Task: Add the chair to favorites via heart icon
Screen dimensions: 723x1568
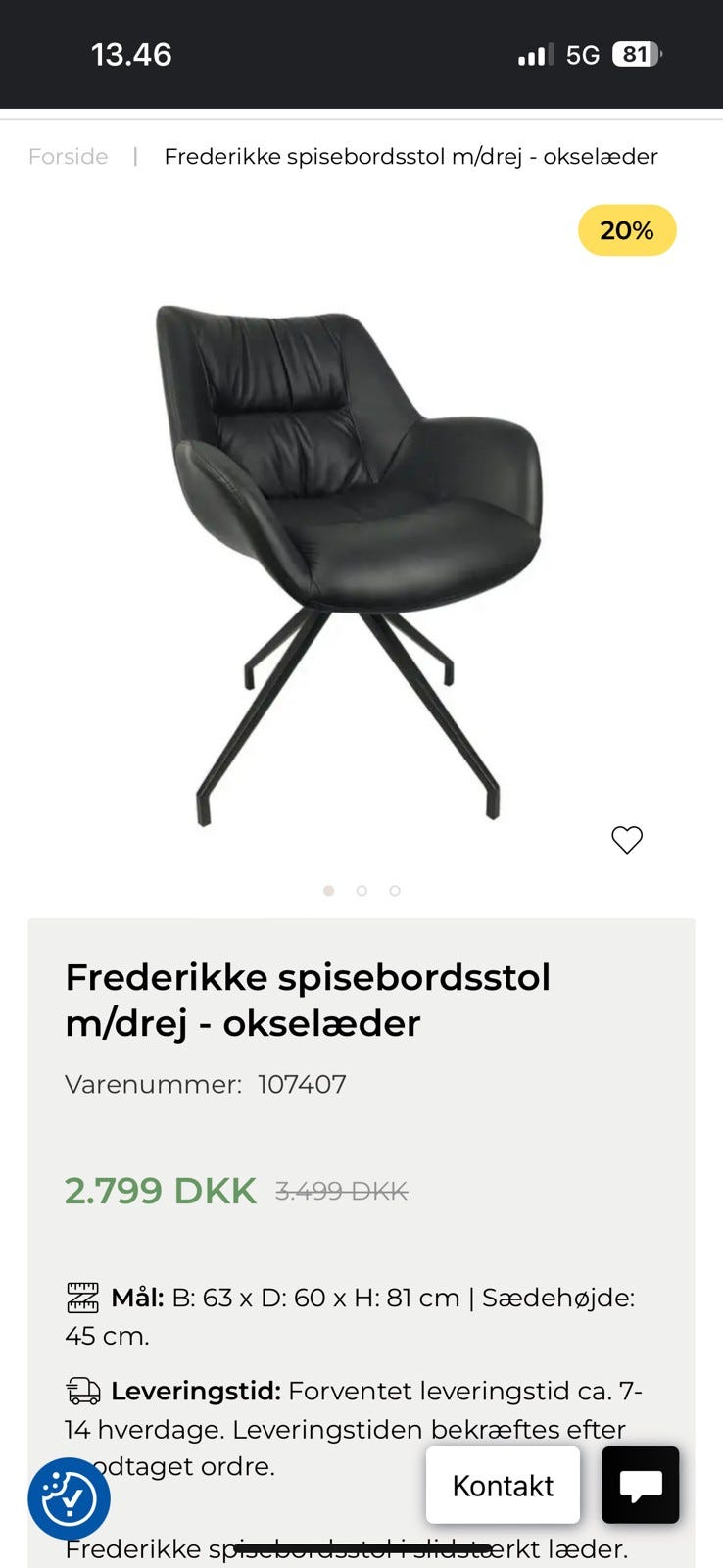Action: coord(627,839)
